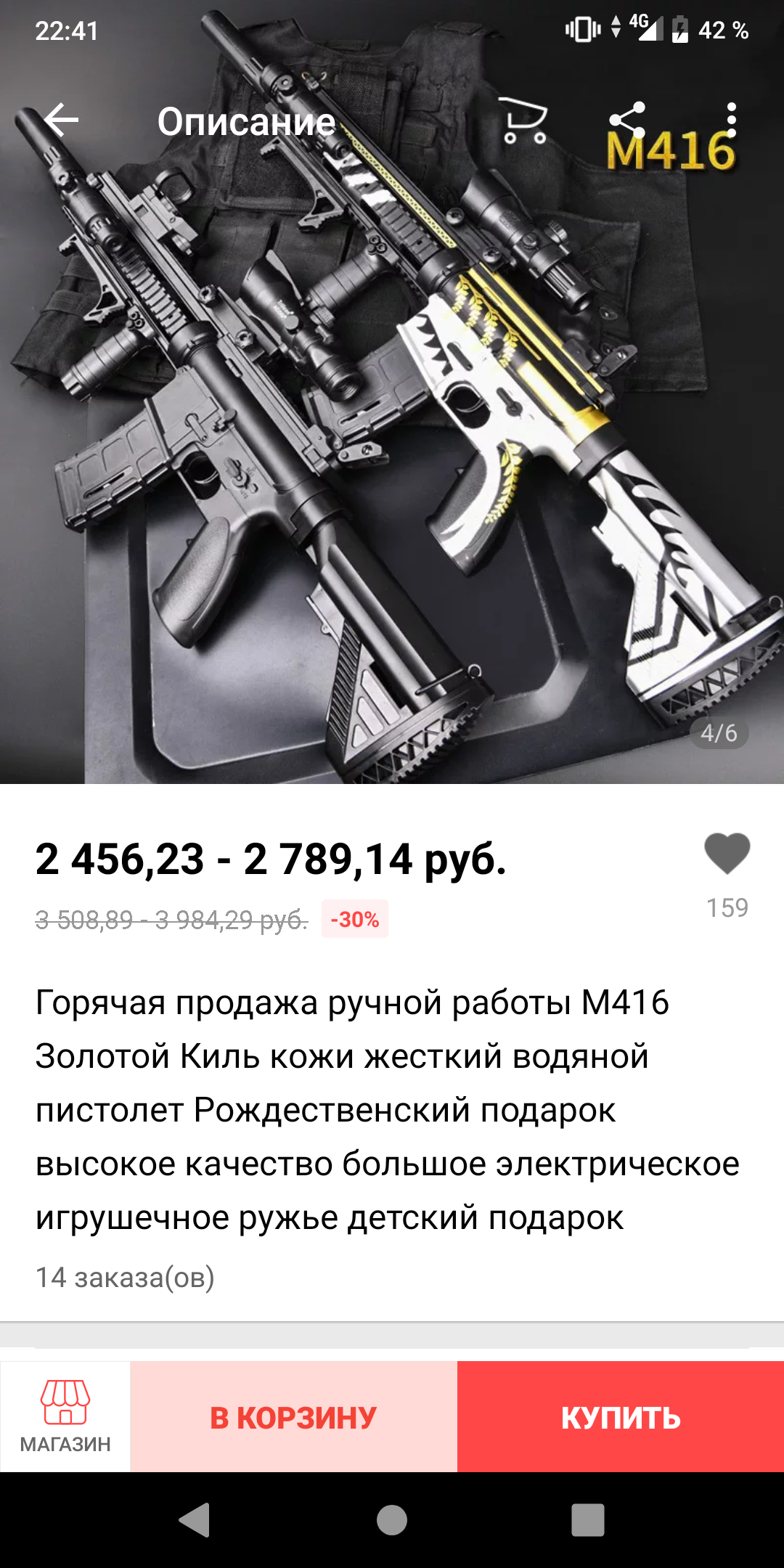Add the item to favorites with the heart

[x=727, y=853]
